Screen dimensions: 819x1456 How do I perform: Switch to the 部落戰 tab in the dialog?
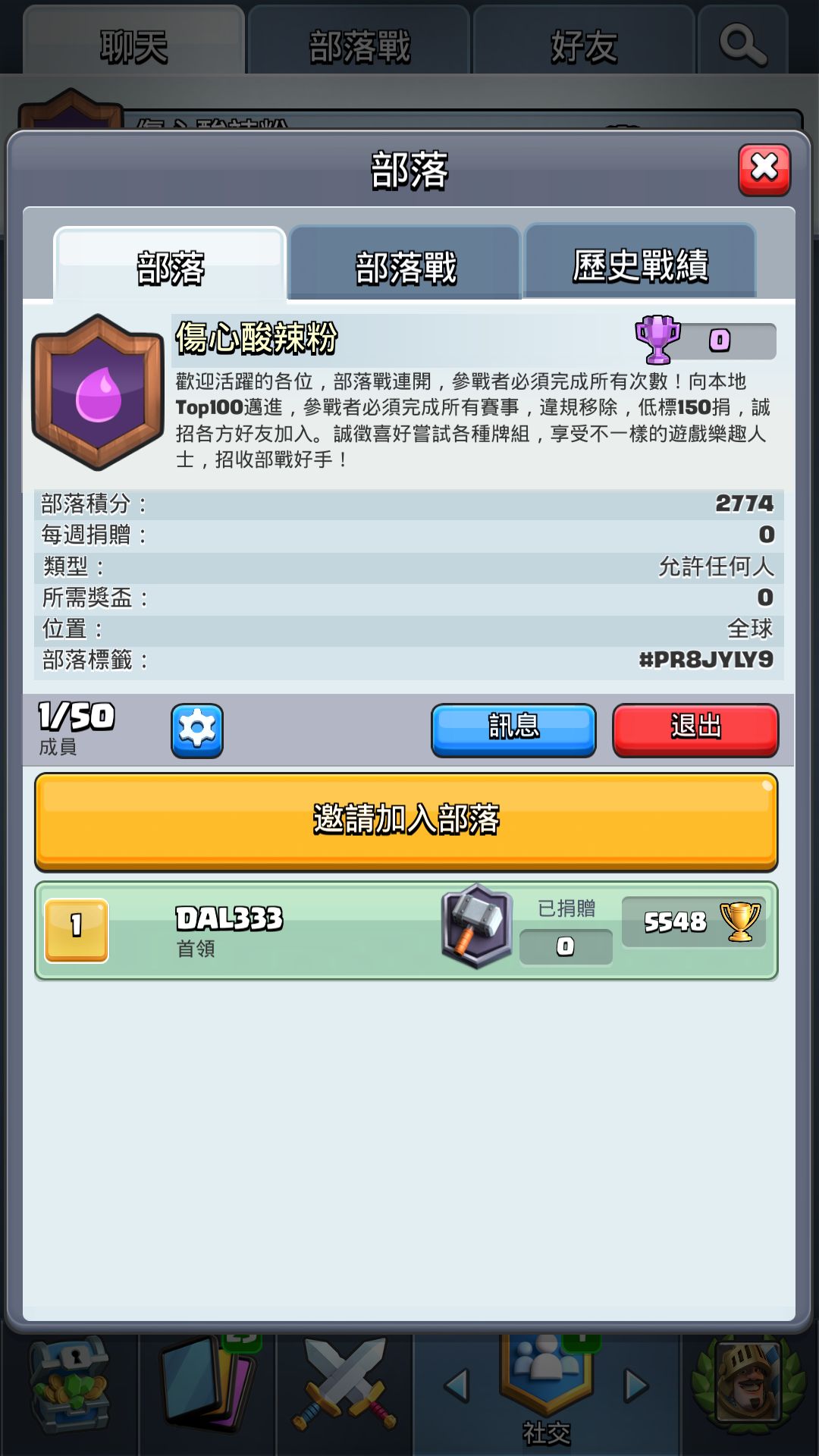pos(405,265)
